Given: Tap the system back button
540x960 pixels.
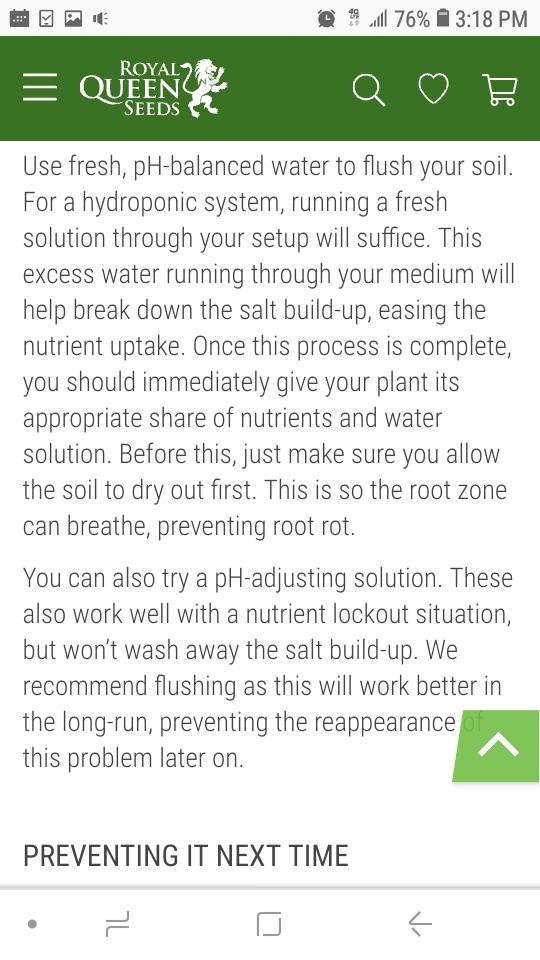Looking at the screenshot, I should pyautogui.click(x=420, y=923).
